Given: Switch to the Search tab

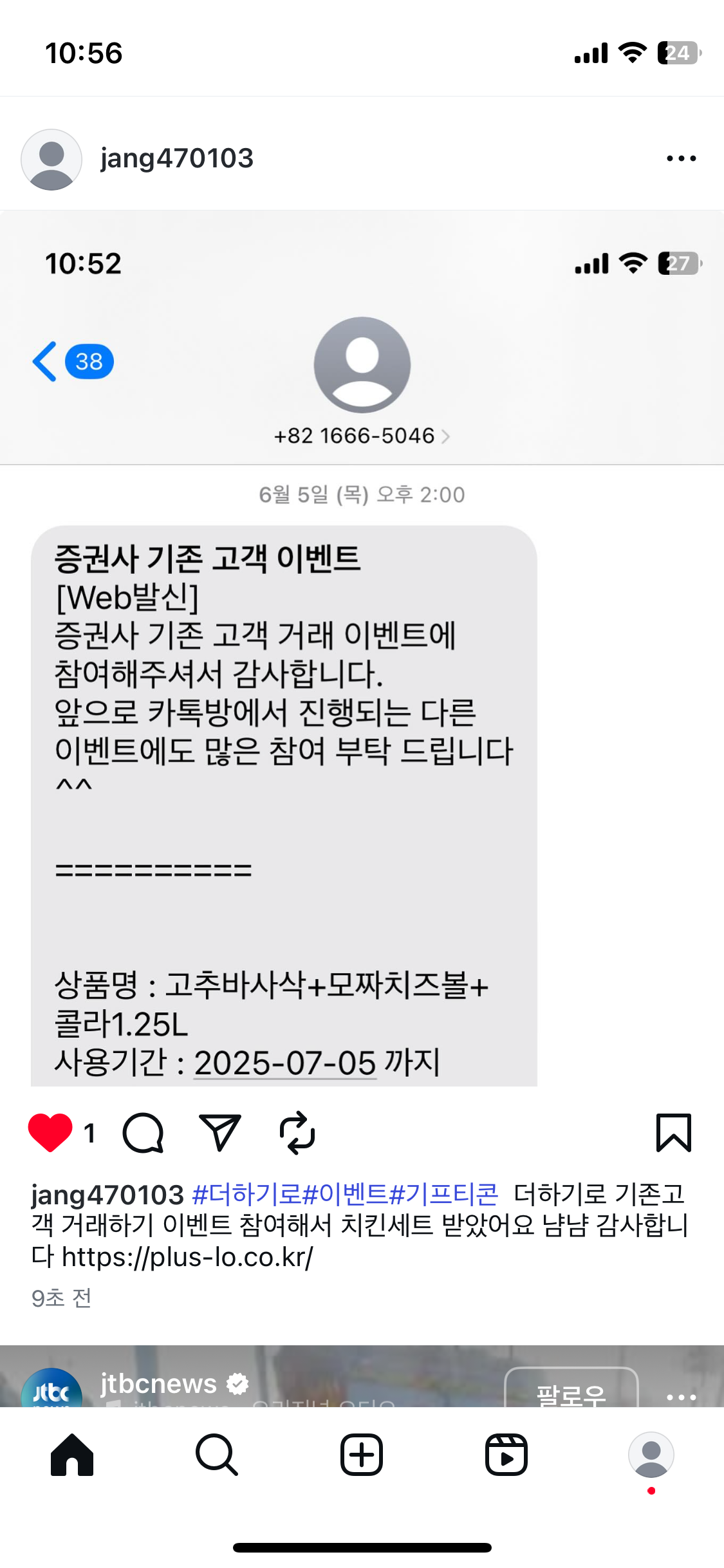Looking at the screenshot, I should pyautogui.click(x=217, y=1455).
